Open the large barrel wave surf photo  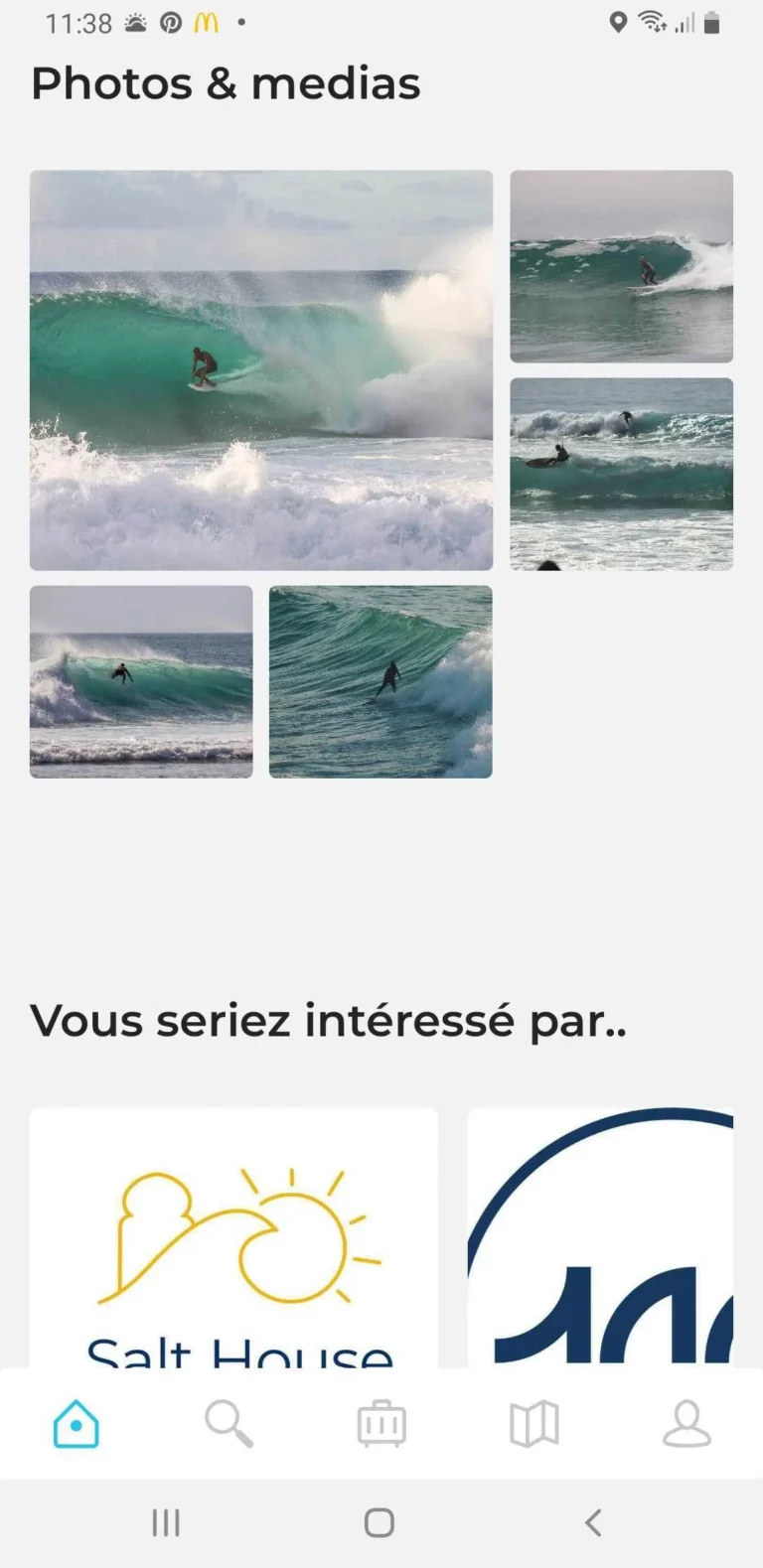260,368
